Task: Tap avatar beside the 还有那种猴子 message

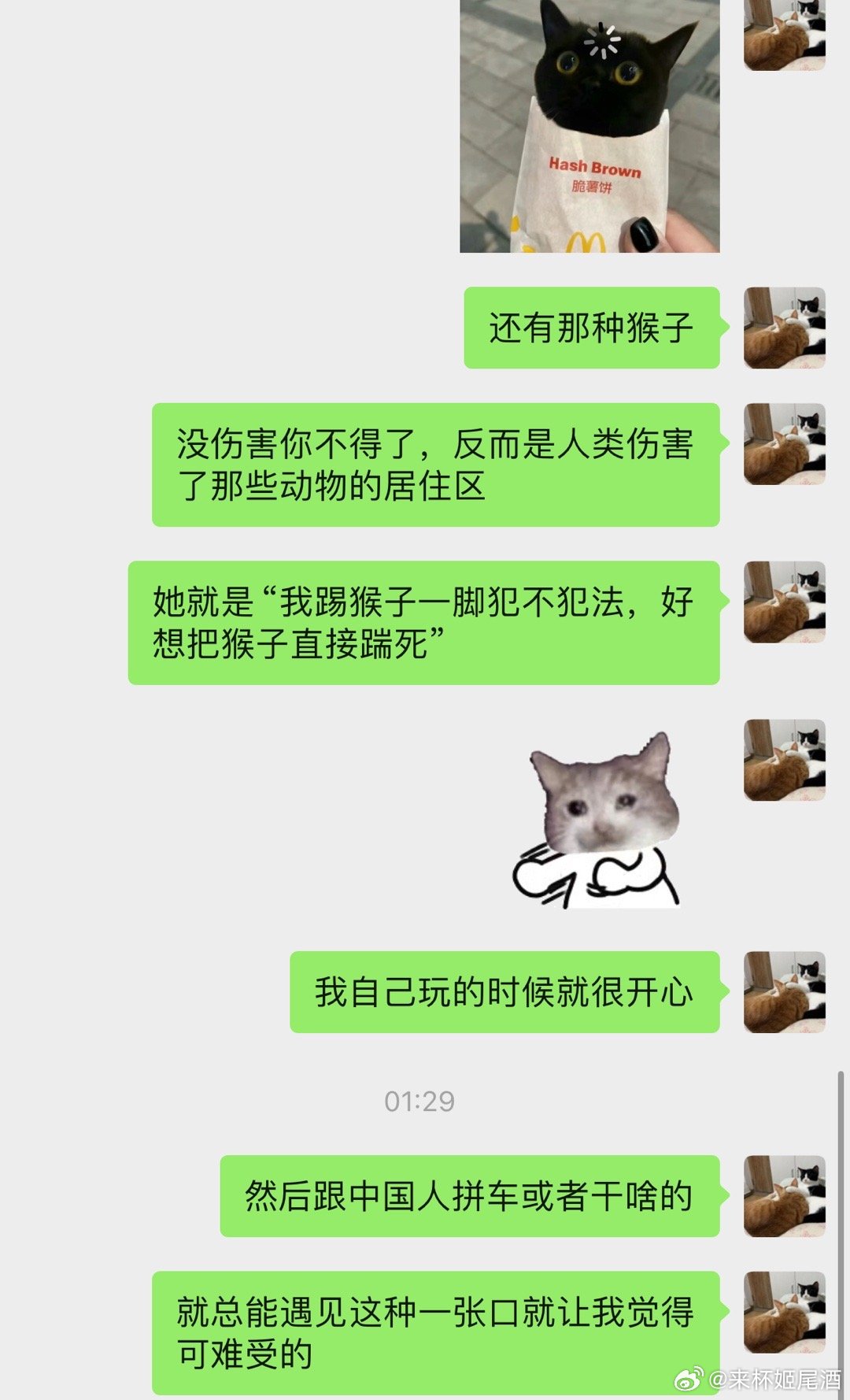Action: 784,328
